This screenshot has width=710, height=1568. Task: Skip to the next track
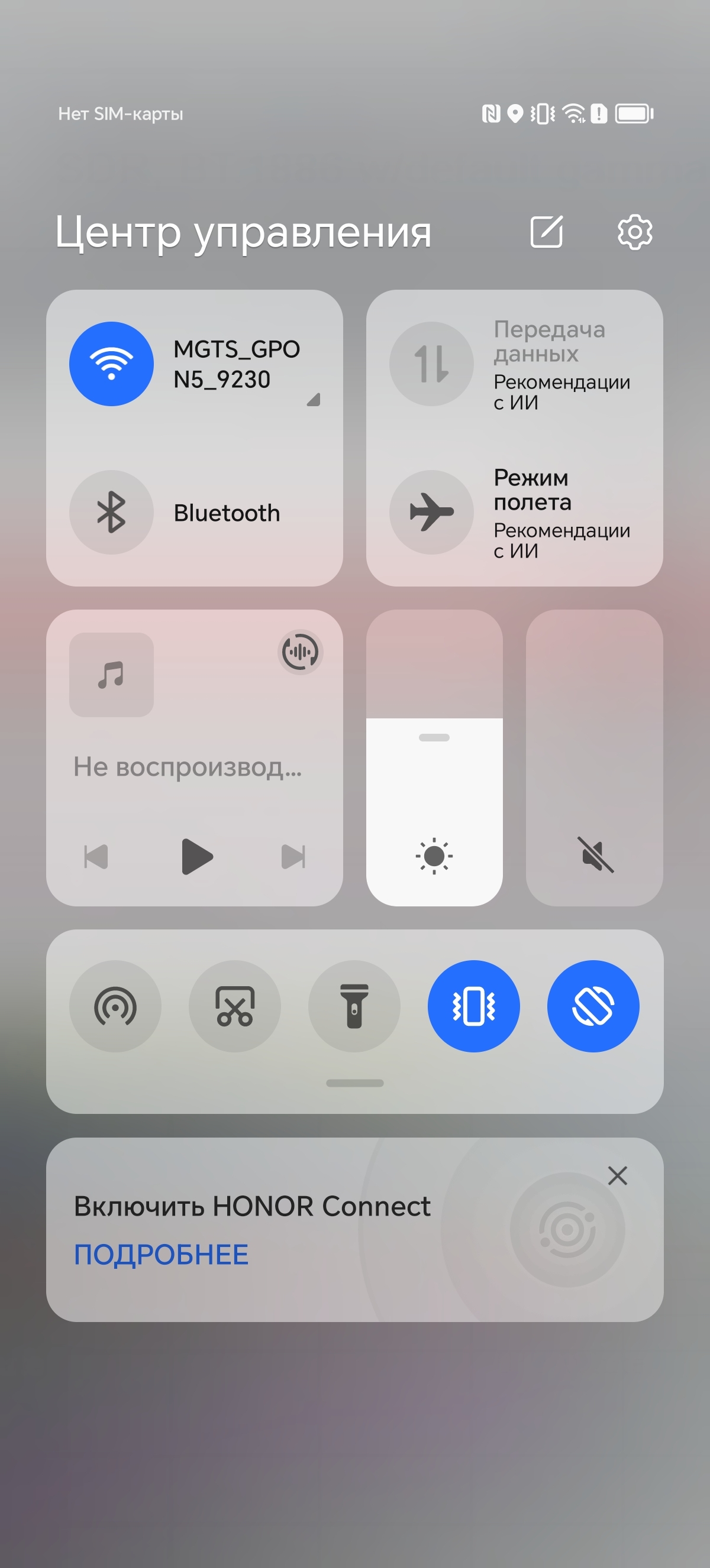pos(293,857)
